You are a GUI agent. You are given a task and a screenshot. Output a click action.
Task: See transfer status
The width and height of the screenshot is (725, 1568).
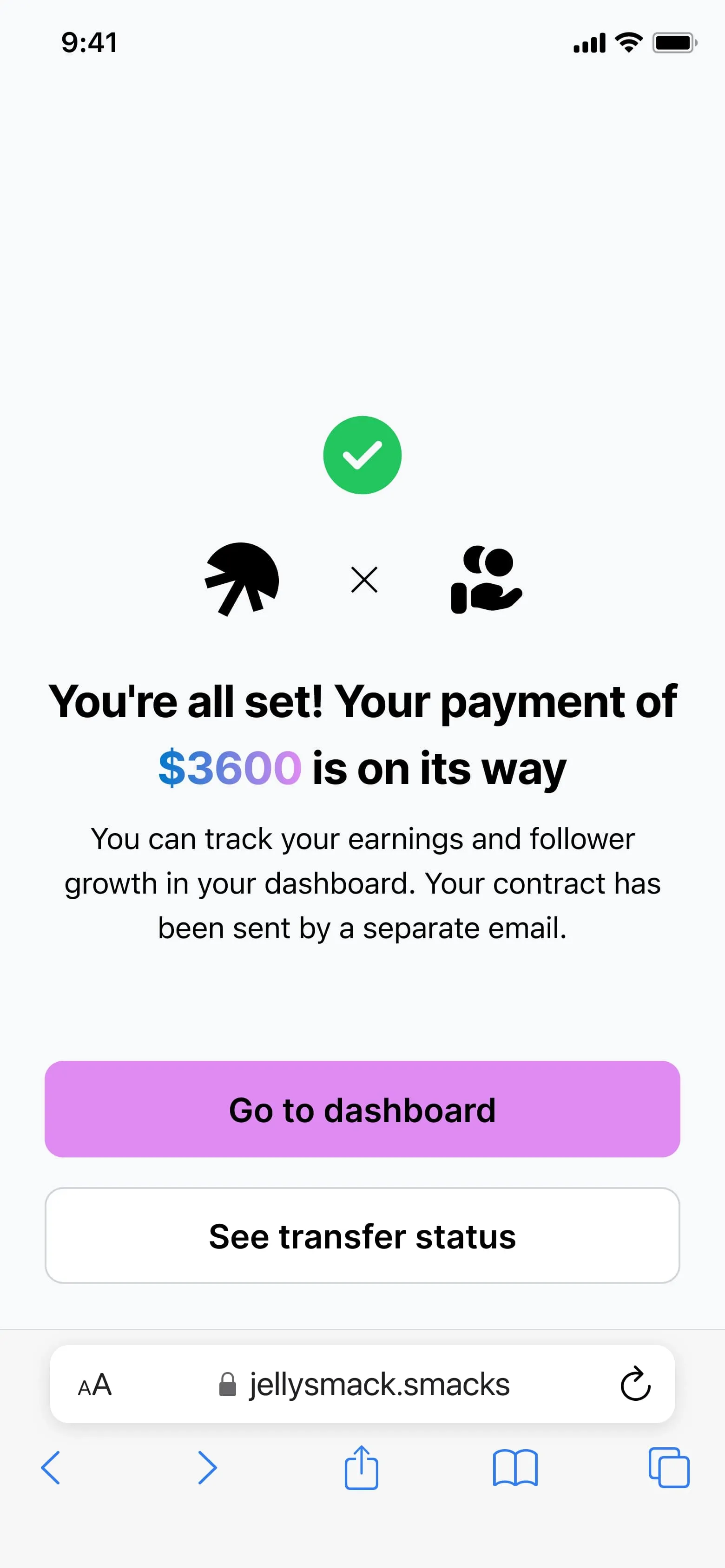click(x=362, y=1235)
